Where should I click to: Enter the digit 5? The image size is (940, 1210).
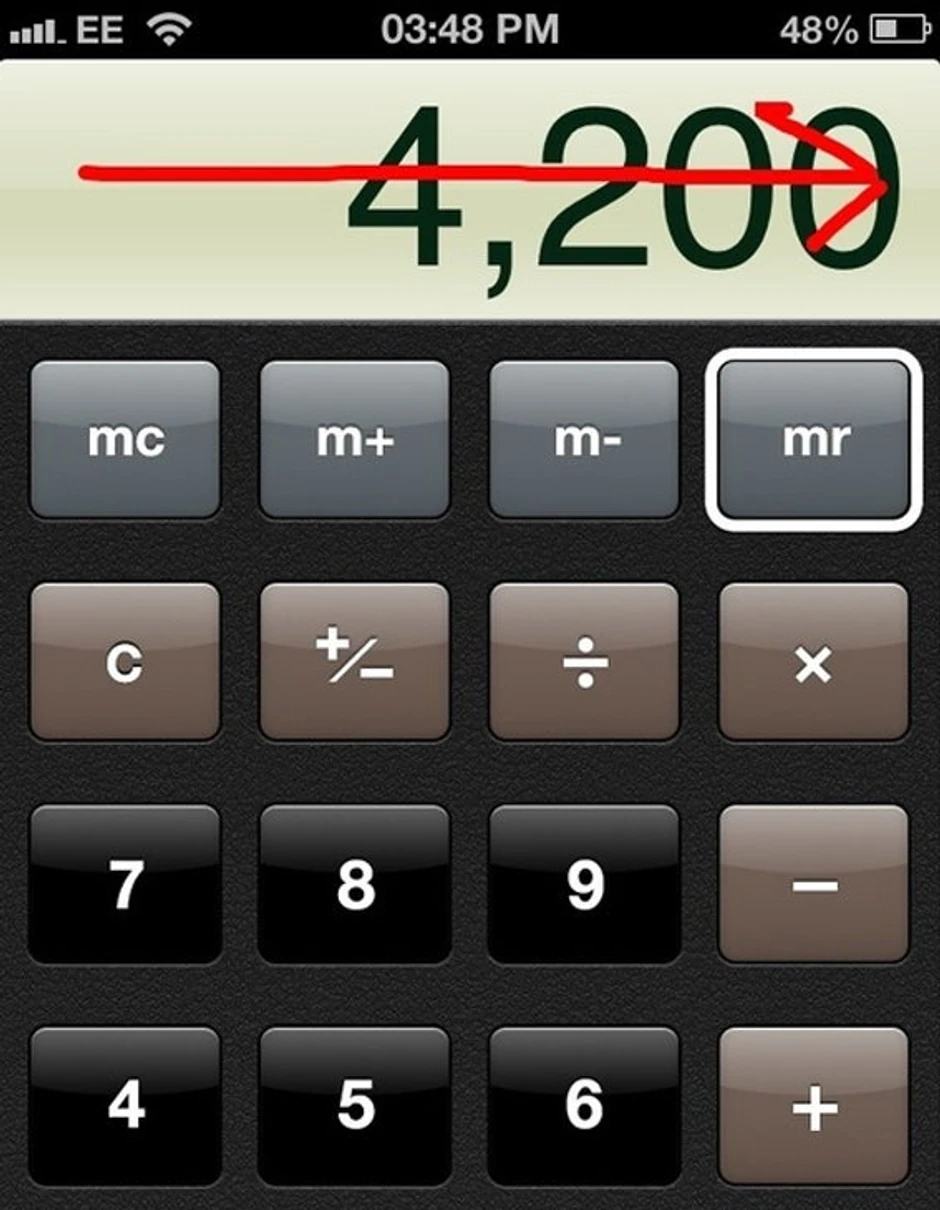tap(354, 1106)
